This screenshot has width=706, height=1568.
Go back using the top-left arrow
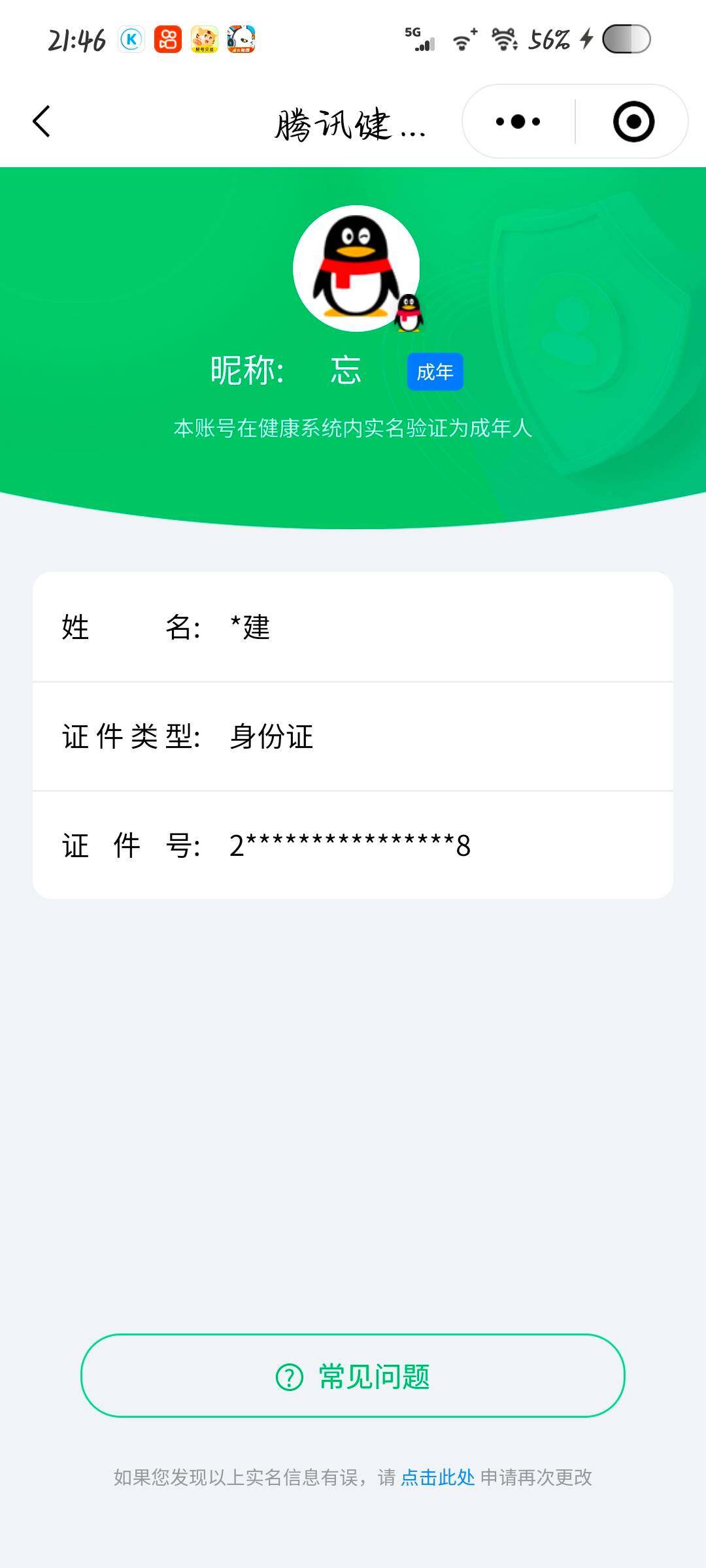click(41, 122)
